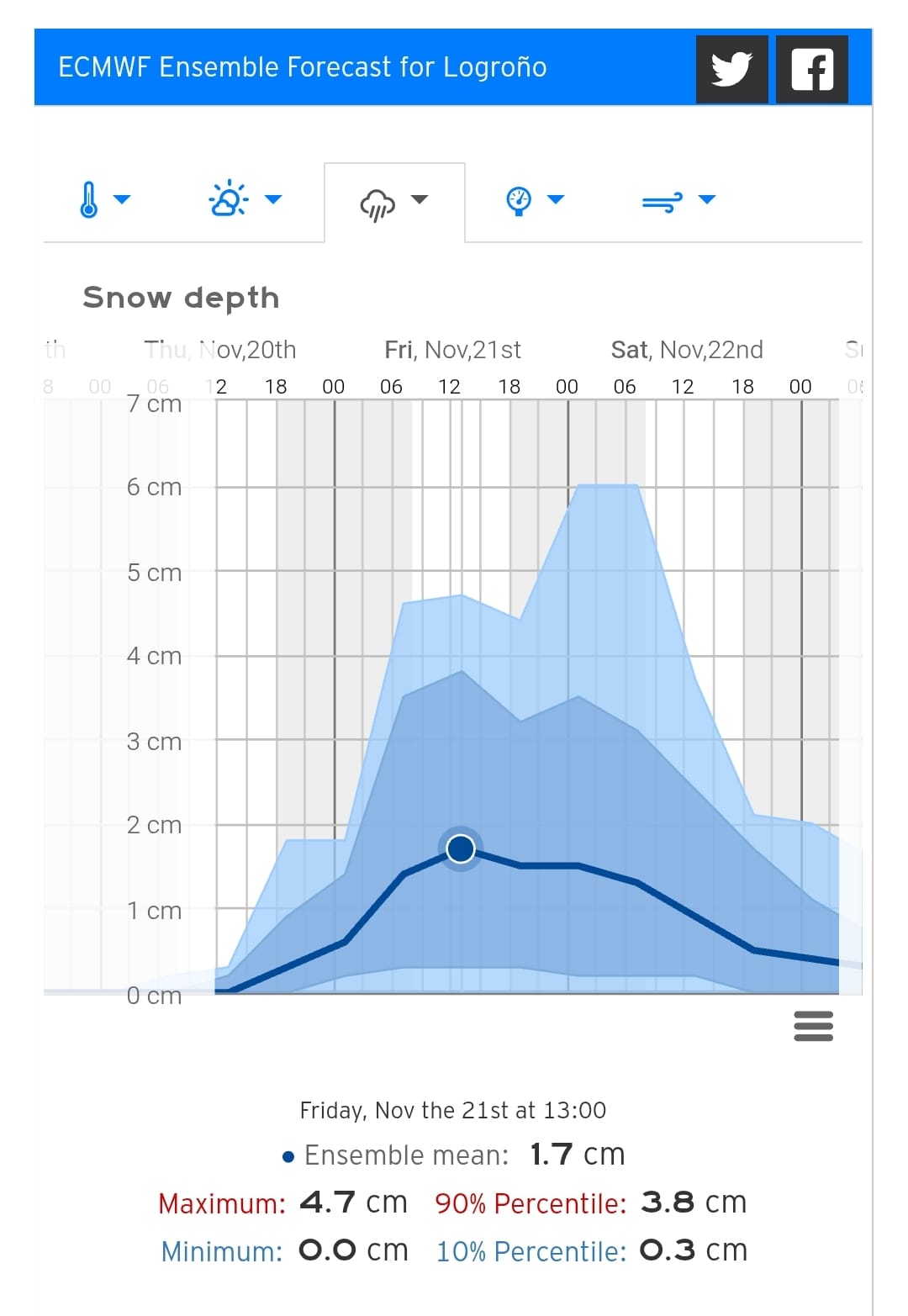Image resolution: width=908 pixels, height=1316 pixels.
Task: Share forecast on Twitter
Action: click(731, 69)
